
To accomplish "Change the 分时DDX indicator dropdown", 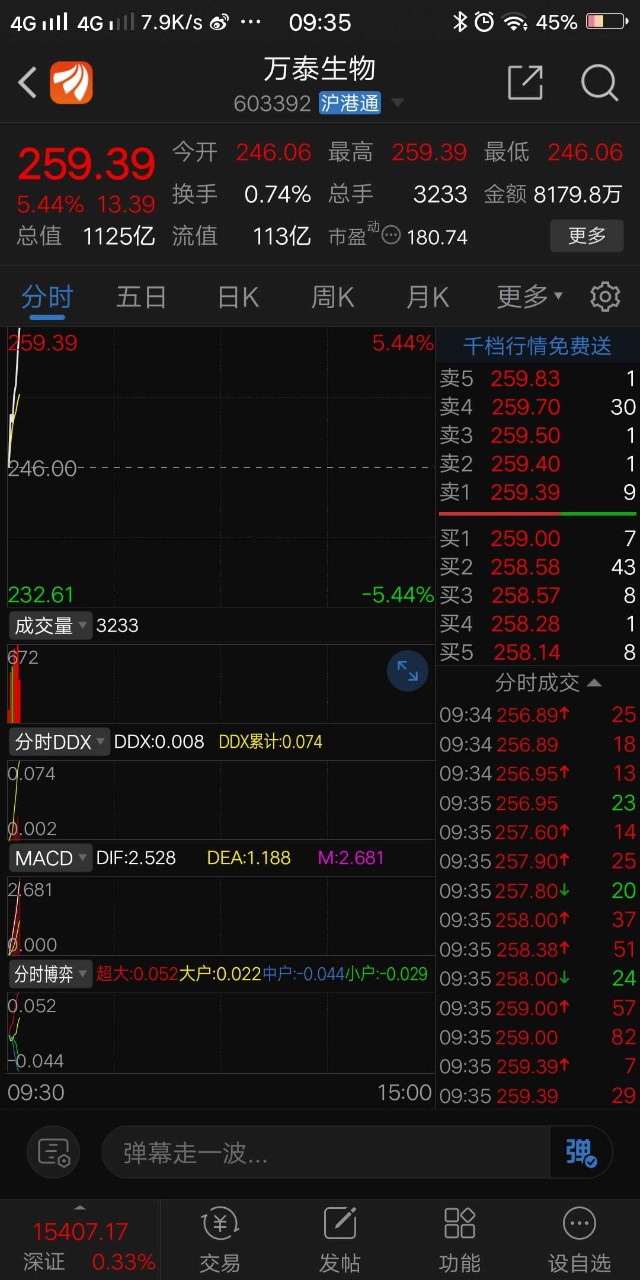I will coord(59,742).
